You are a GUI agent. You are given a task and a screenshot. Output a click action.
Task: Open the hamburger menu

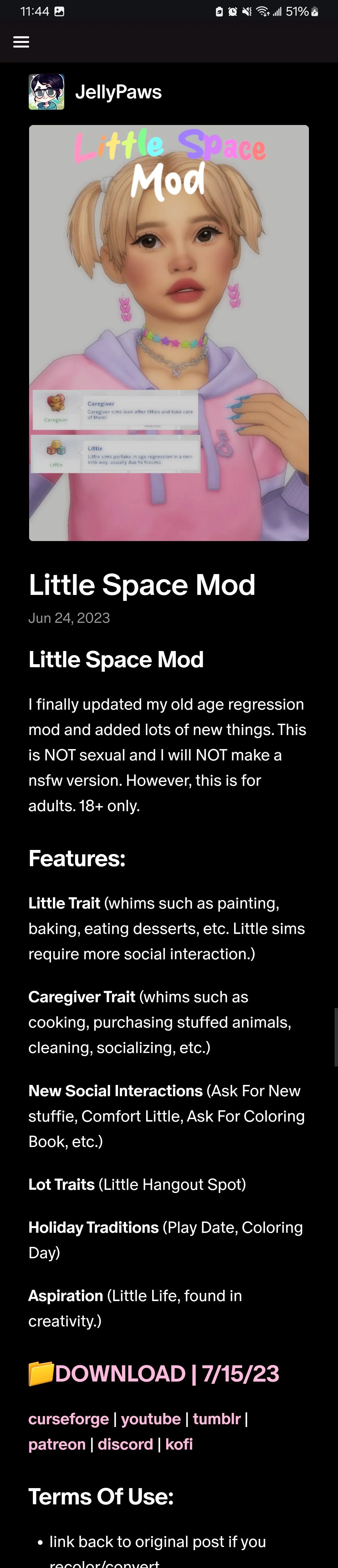coord(21,42)
